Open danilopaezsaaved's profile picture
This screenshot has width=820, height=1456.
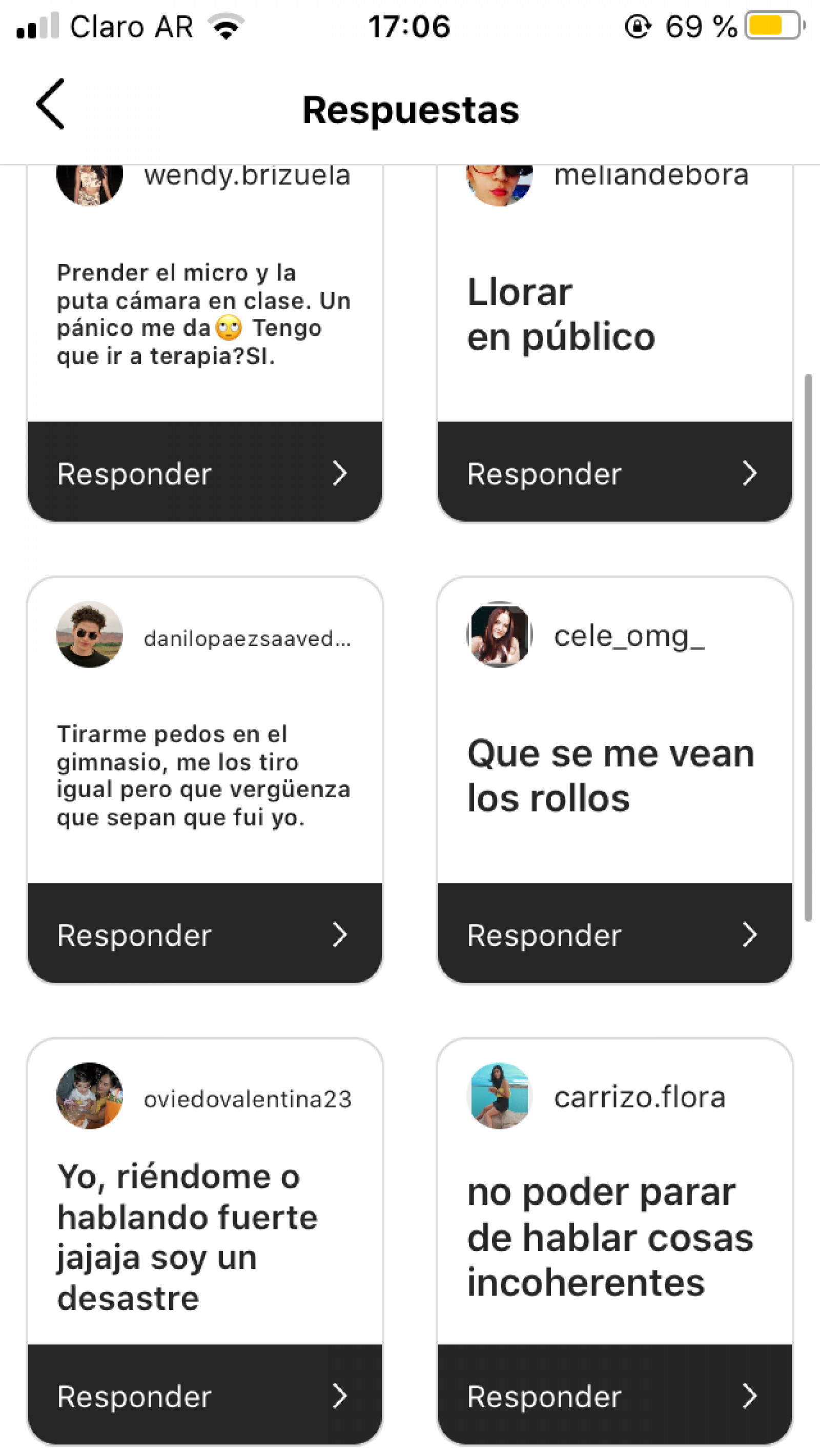[89, 634]
